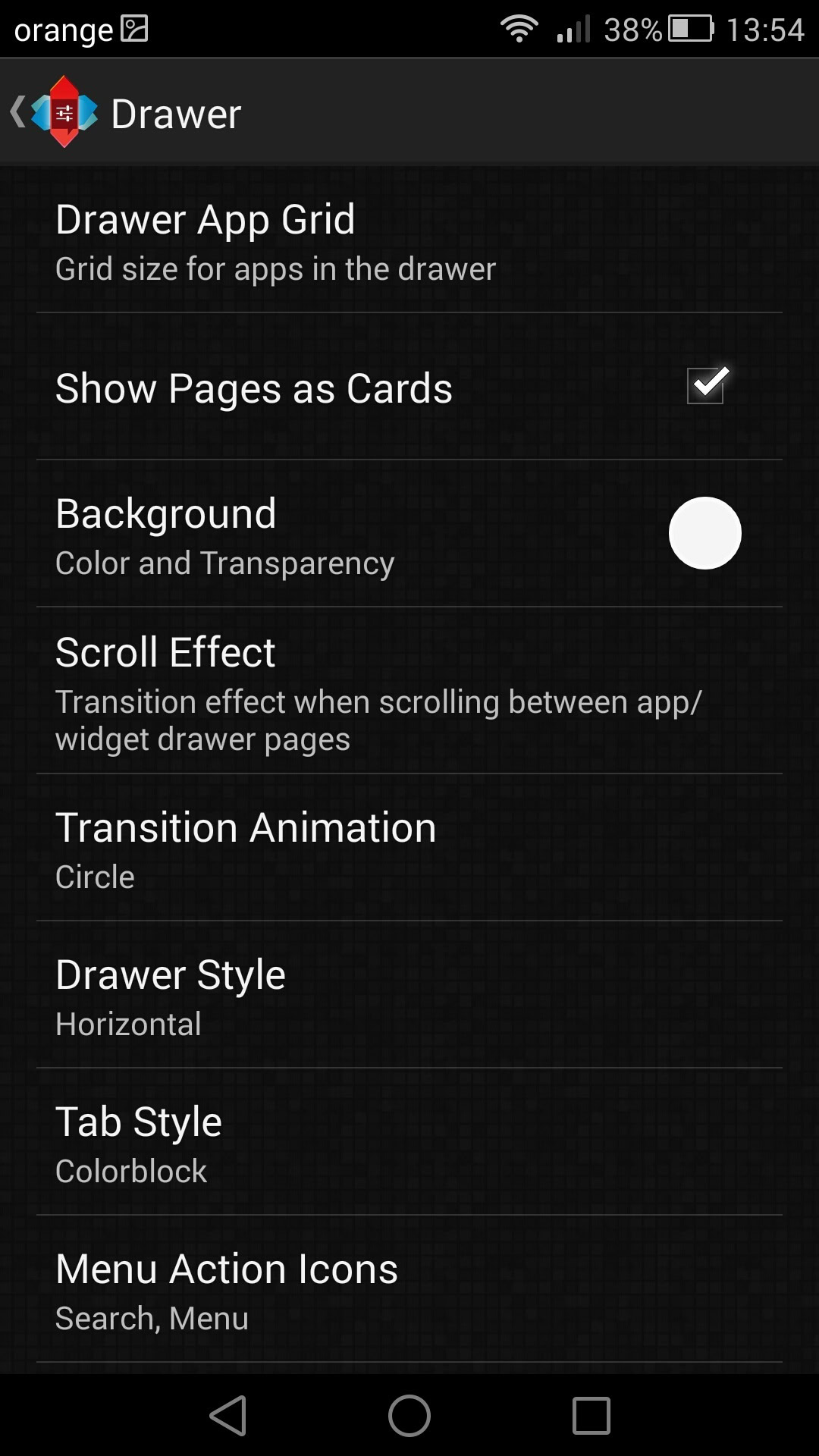The height and width of the screenshot is (1456, 819).
Task: Open Drawer Style setting
Action: [x=409, y=995]
